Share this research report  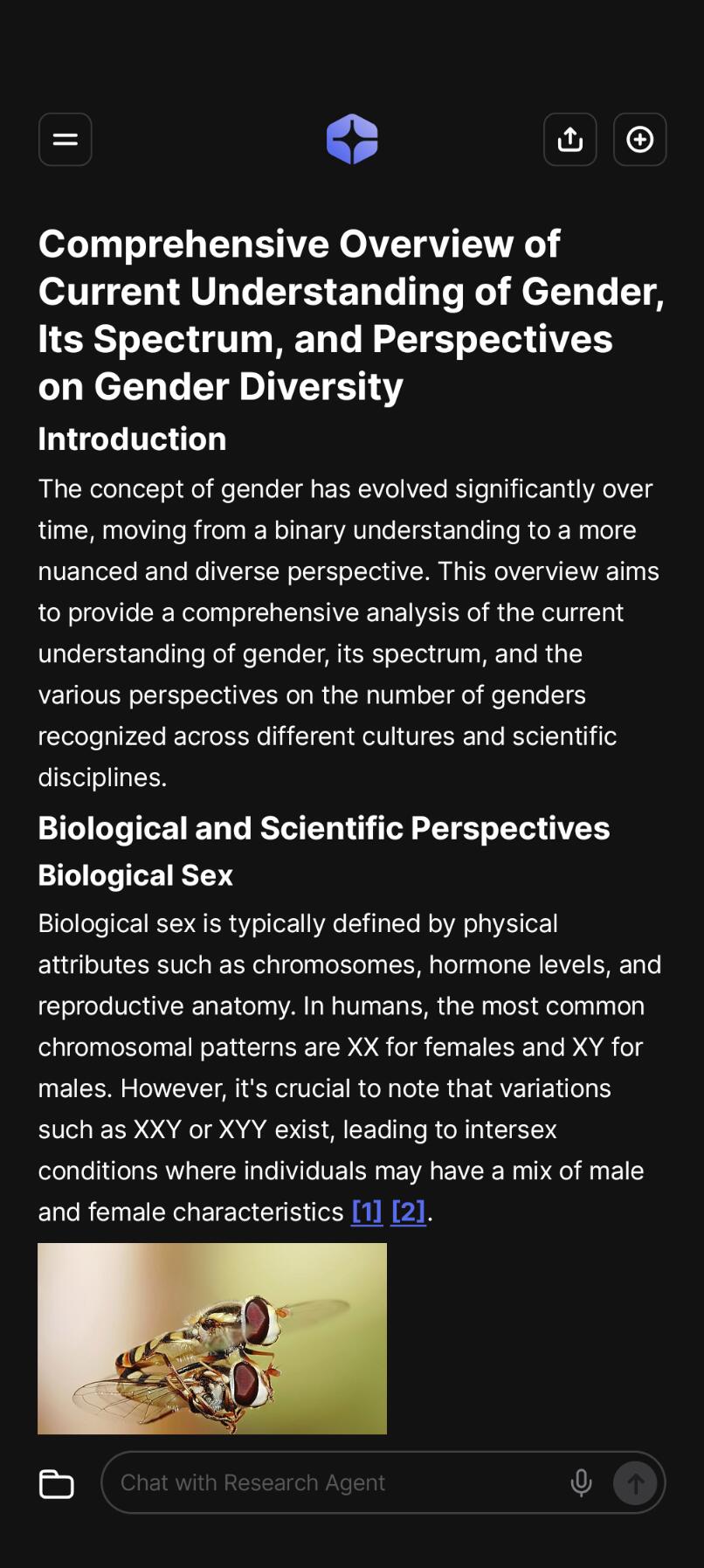[569, 140]
